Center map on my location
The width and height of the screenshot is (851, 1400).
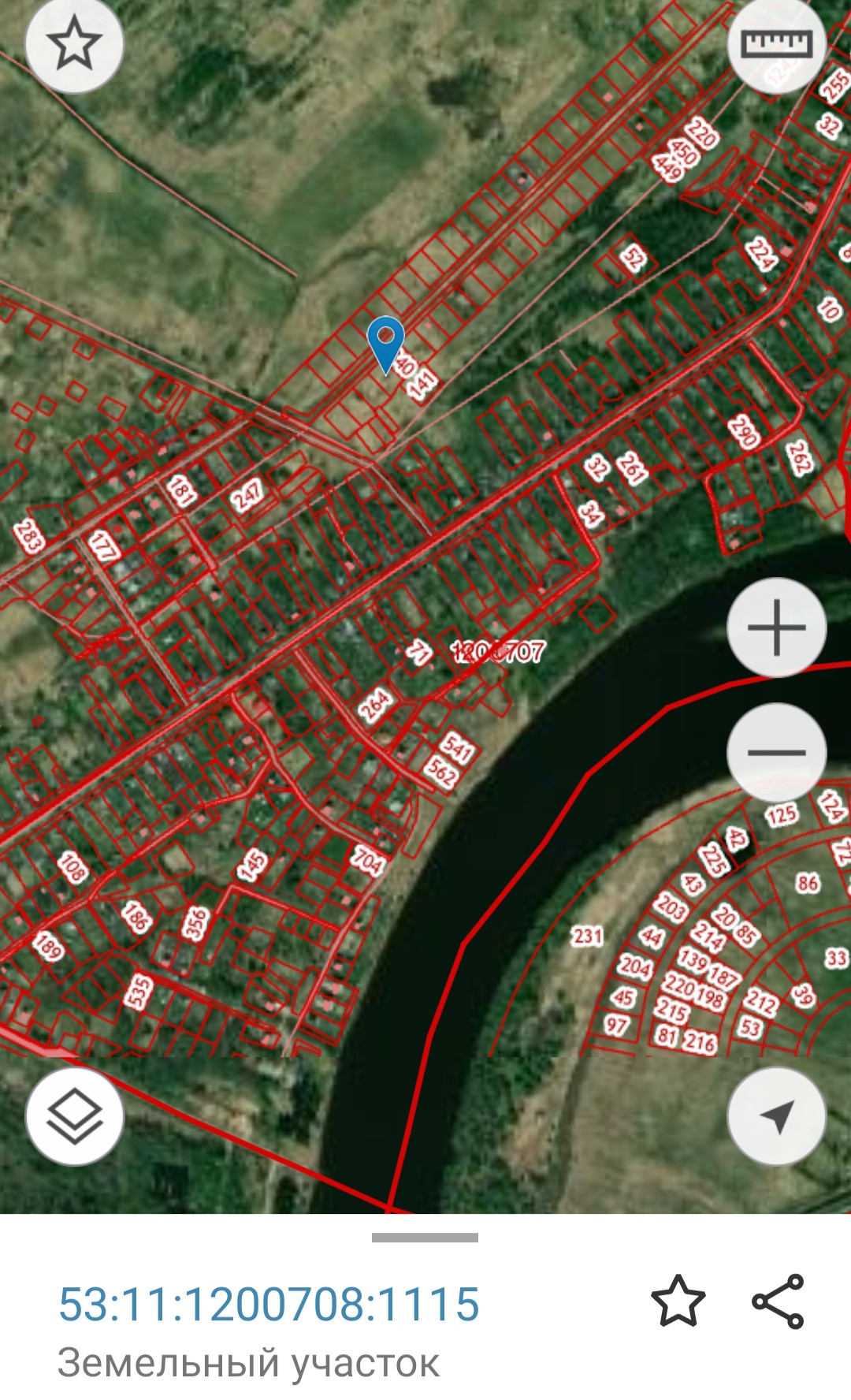(776, 1116)
